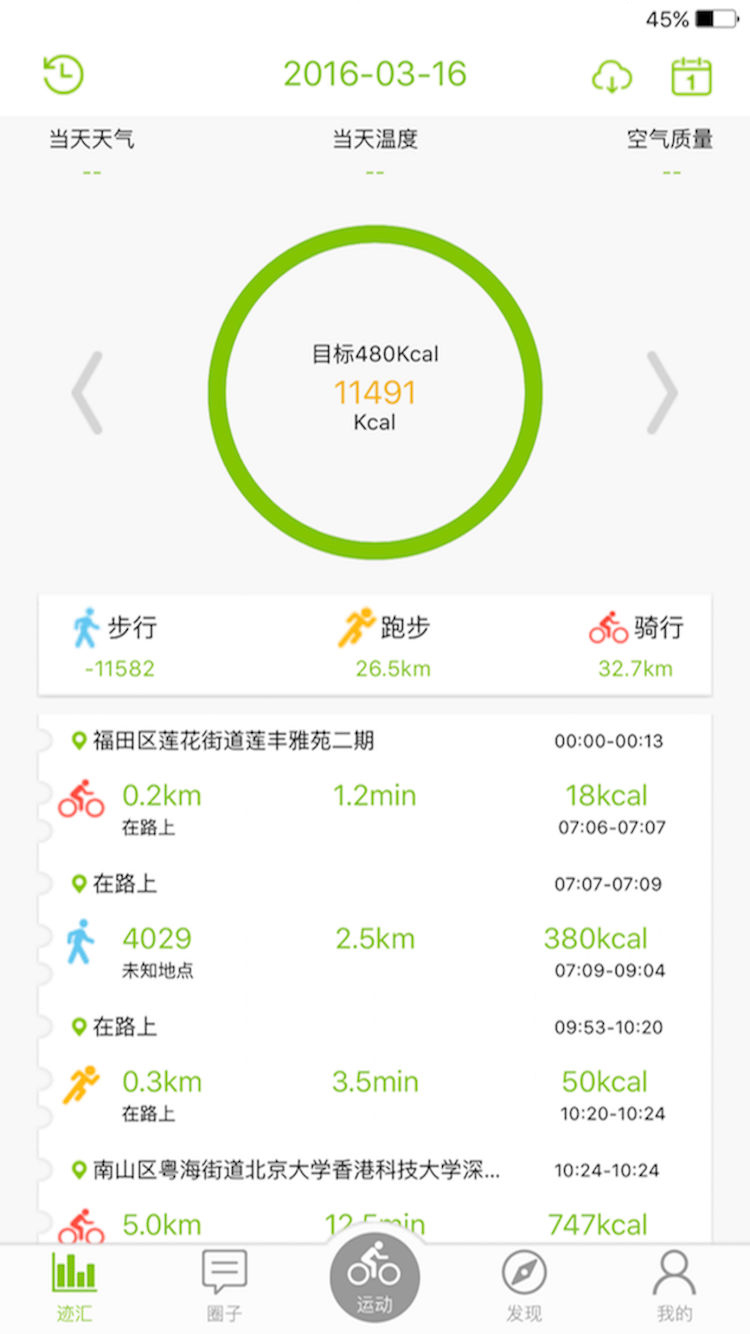This screenshot has width=750, height=1334.
Task: Open the 5.0km cycling record
Action: click(x=375, y=1224)
